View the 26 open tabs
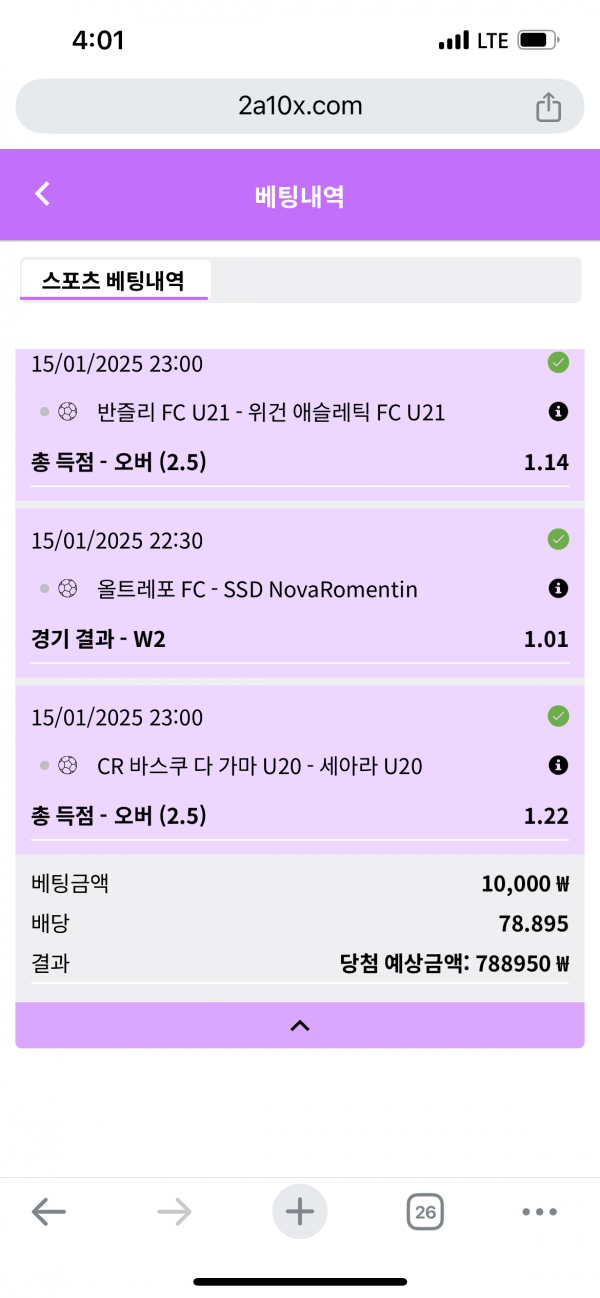Viewport: 600px width, 1298px height. [425, 1213]
